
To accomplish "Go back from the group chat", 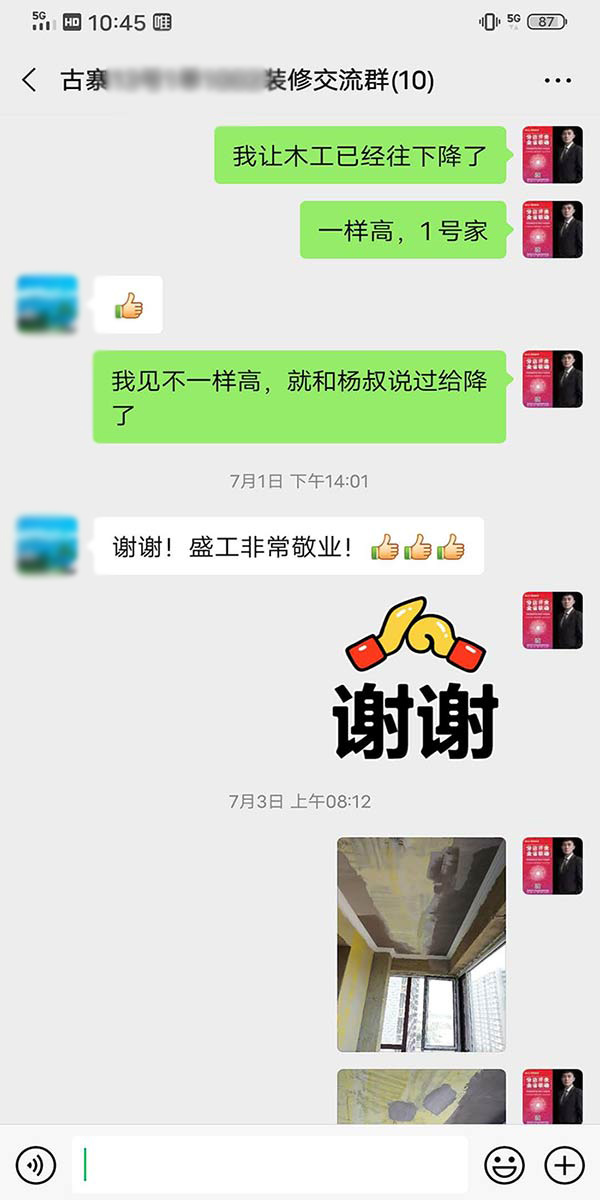I will 29,81.
